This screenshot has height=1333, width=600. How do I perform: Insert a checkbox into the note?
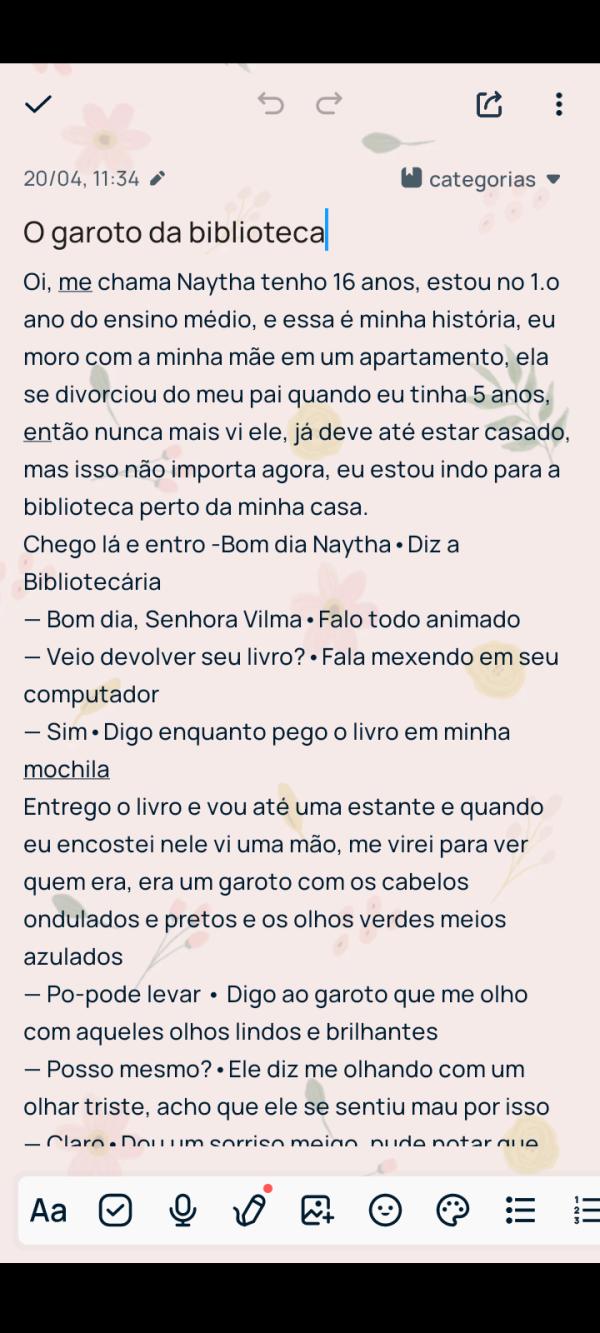coord(115,1211)
